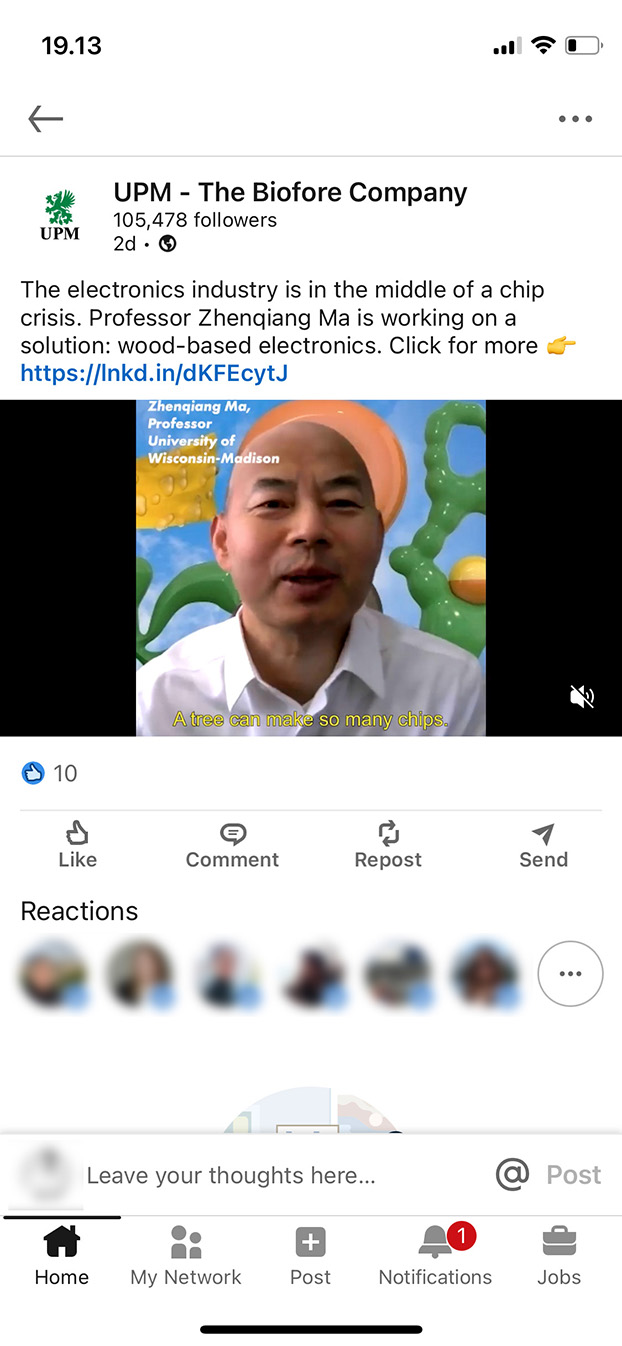Submit the comment with the Post button

pyautogui.click(x=574, y=1175)
